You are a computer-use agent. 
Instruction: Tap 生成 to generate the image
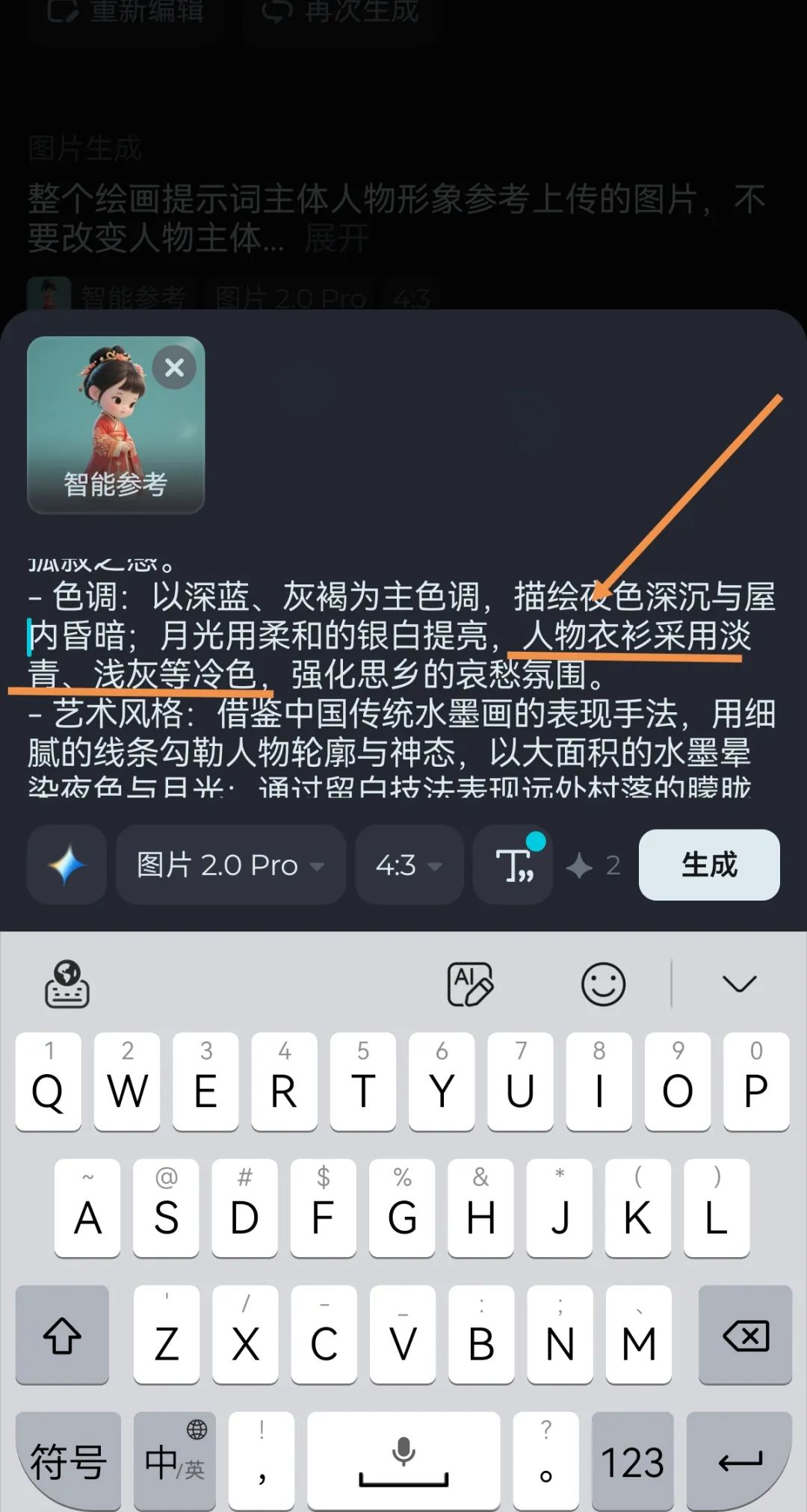[708, 865]
